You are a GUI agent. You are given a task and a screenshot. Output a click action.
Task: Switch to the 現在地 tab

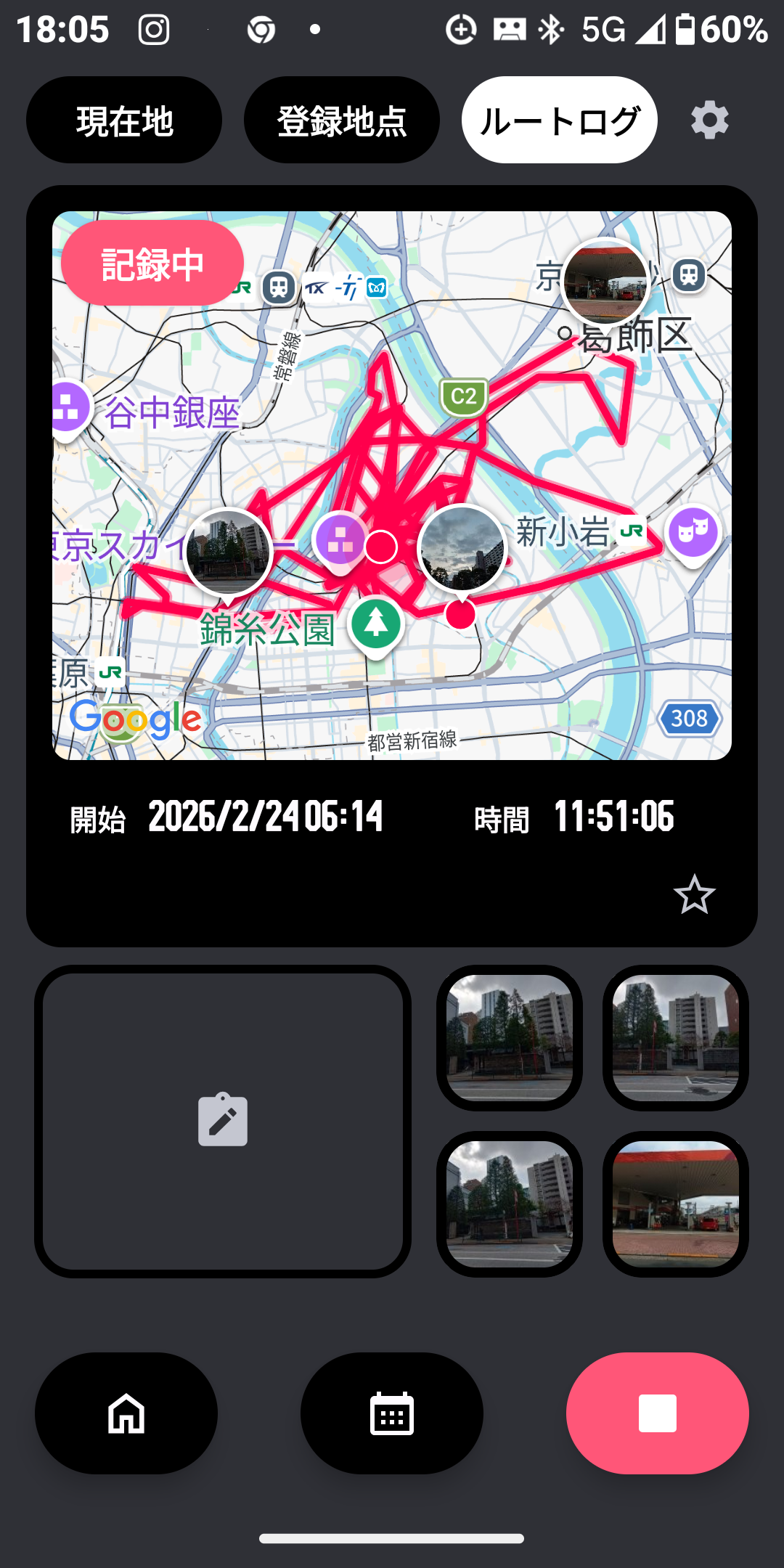click(124, 121)
